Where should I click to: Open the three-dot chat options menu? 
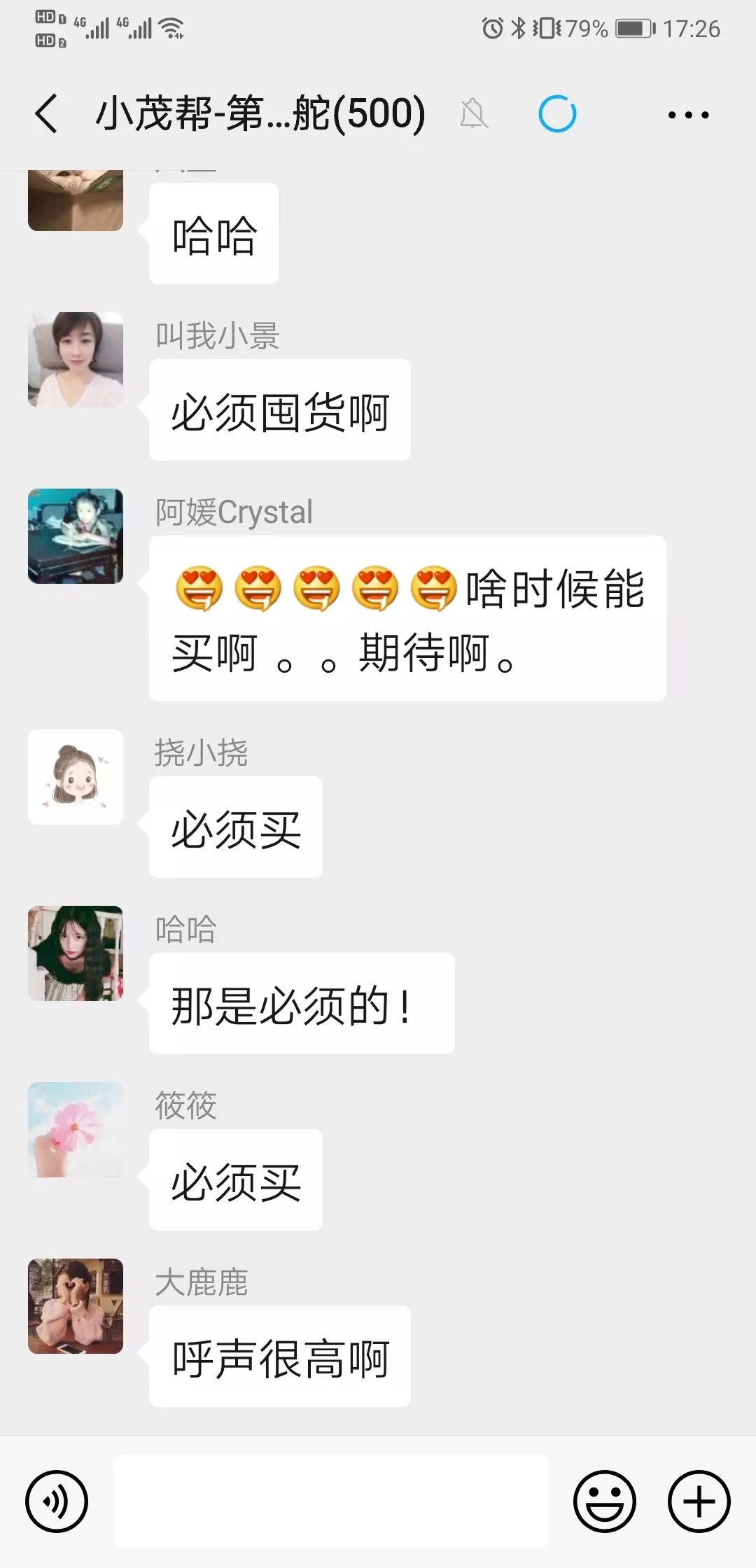click(688, 115)
